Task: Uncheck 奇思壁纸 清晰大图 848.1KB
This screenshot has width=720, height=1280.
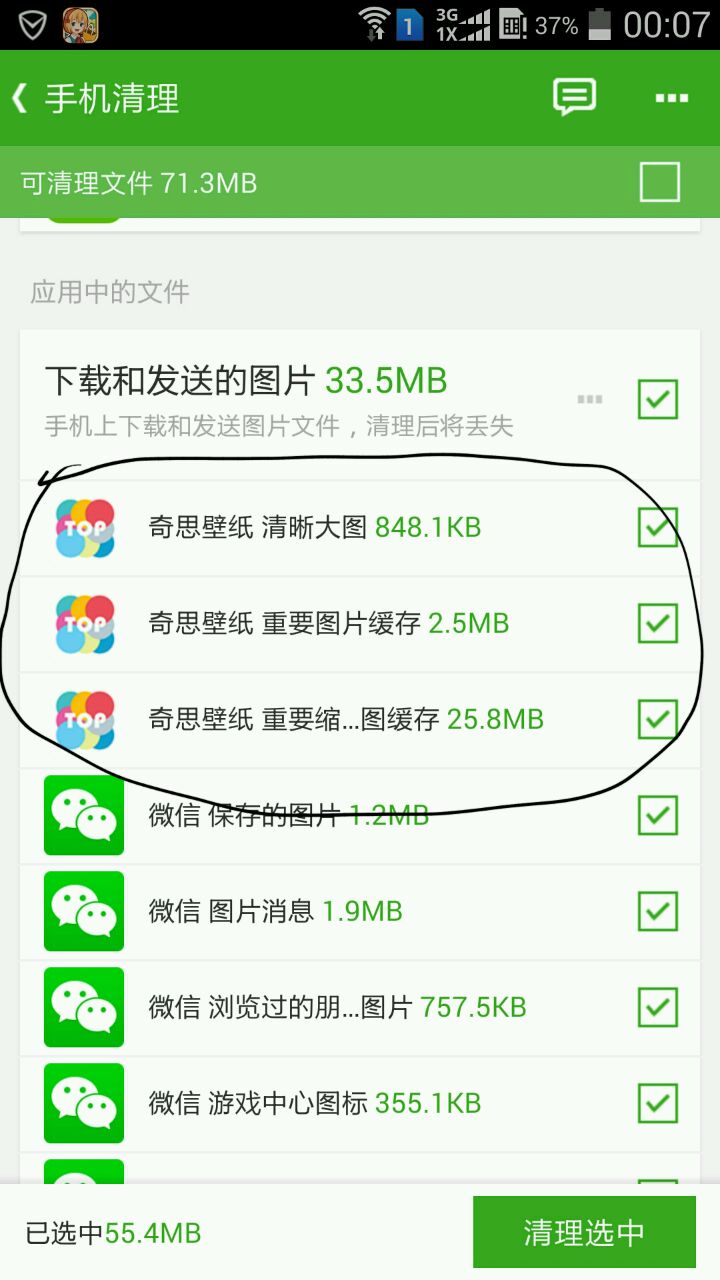Action: (x=657, y=527)
